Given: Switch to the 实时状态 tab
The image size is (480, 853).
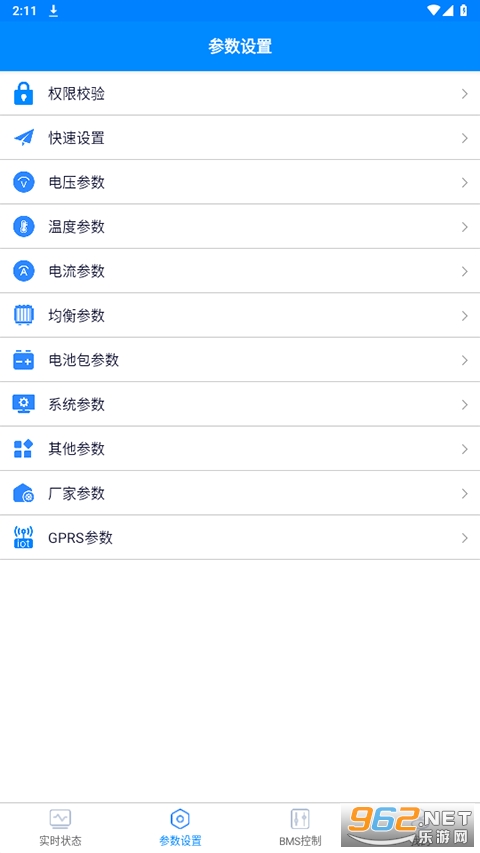Looking at the screenshot, I should (60, 828).
